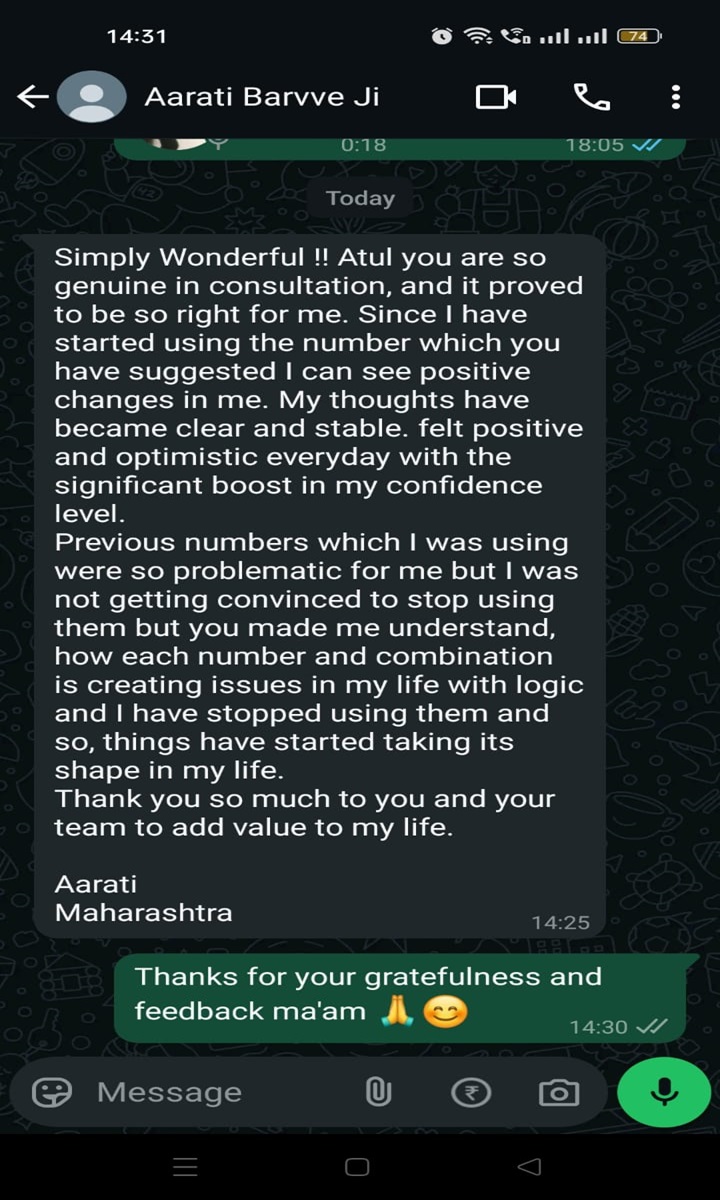Start a voice call with Aarati
The width and height of the screenshot is (720, 1200).
(591, 97)
